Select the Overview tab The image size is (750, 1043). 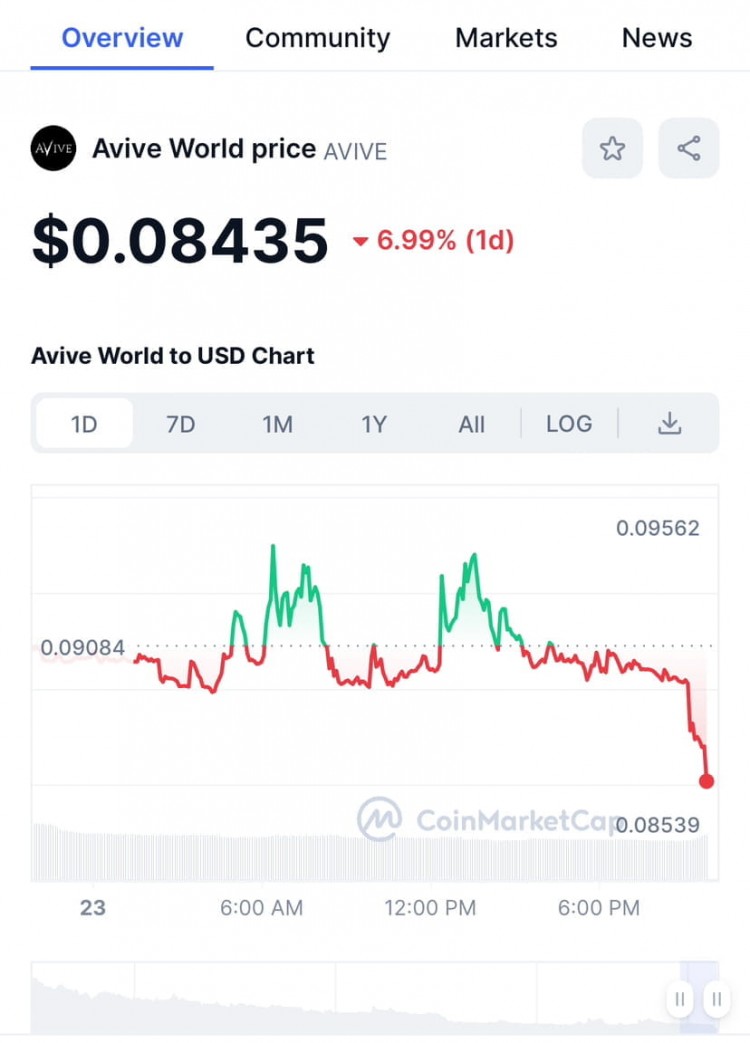(122, 38)
